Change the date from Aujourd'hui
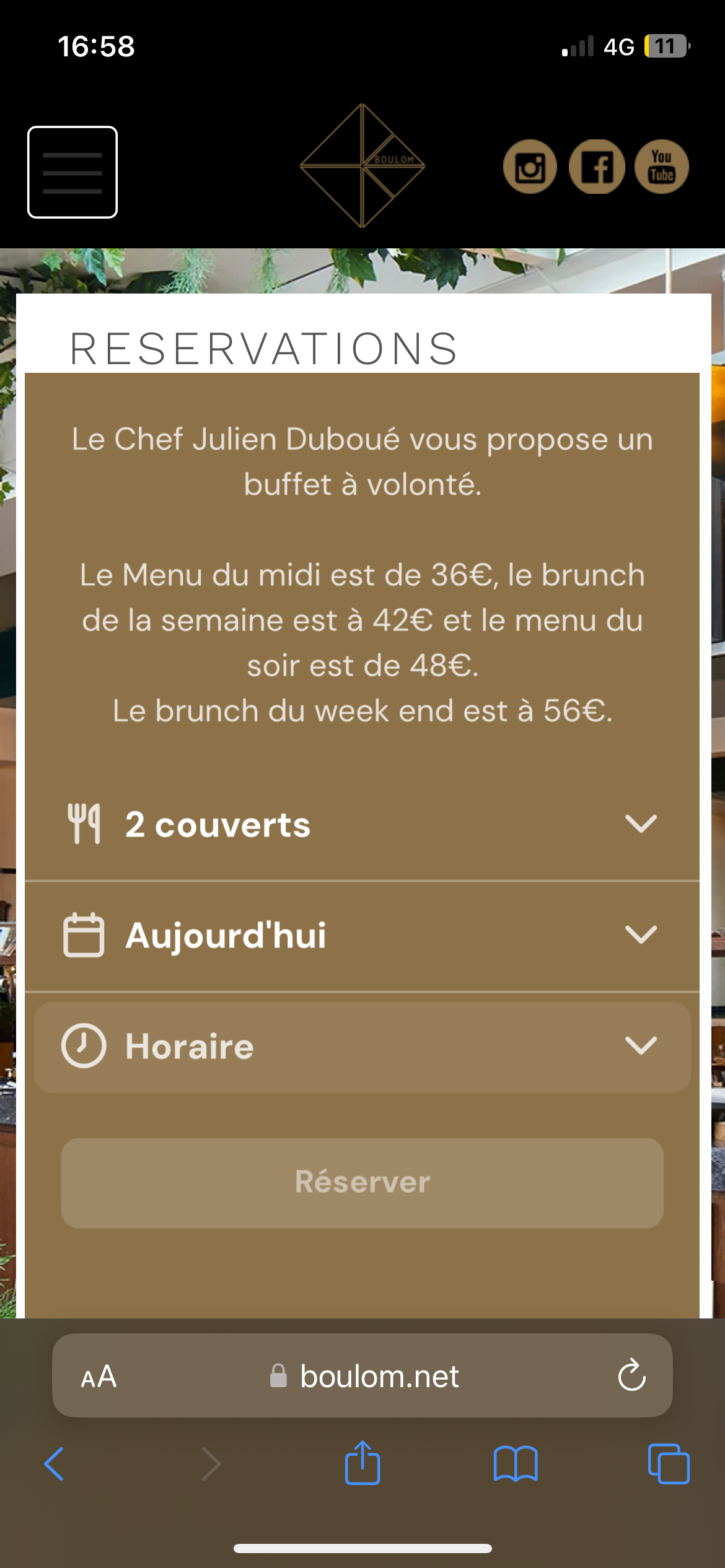 click(362, 934)
